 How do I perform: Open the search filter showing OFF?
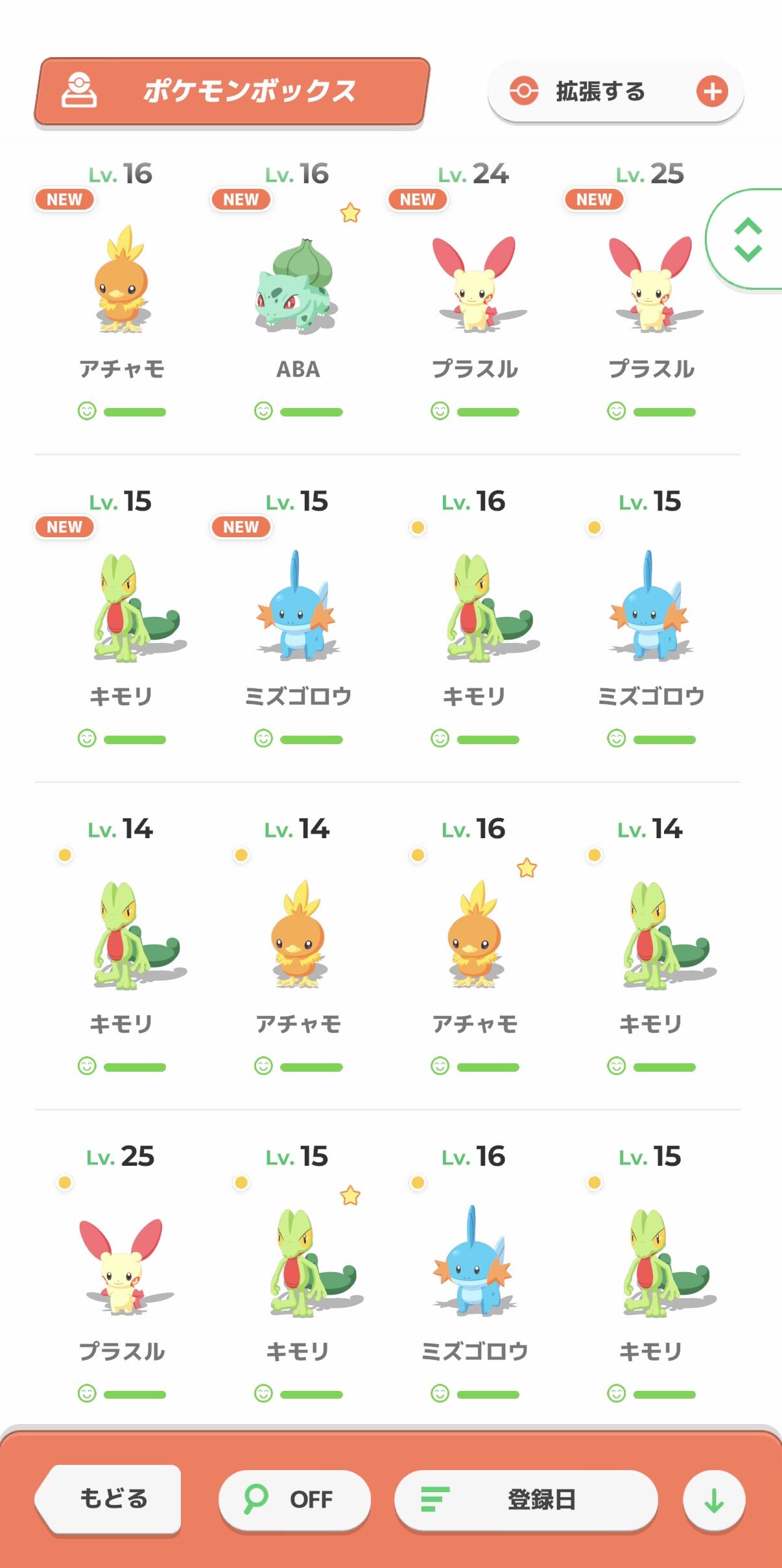coord(294,1499)
